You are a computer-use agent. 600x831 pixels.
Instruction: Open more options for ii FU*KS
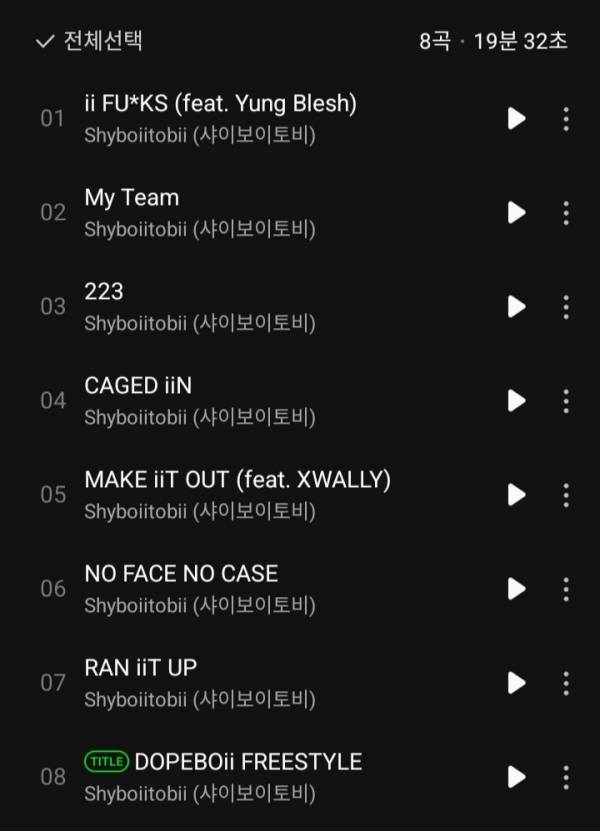pyautogui.click(x=566, y=119)
